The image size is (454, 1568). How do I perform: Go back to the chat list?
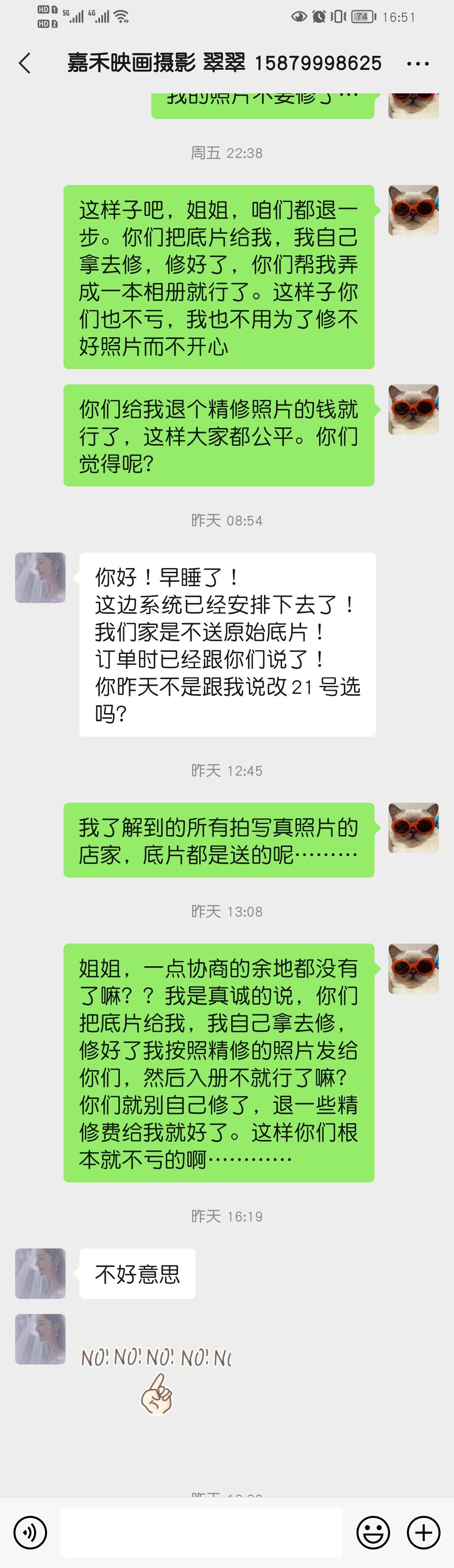coord(25,63)
